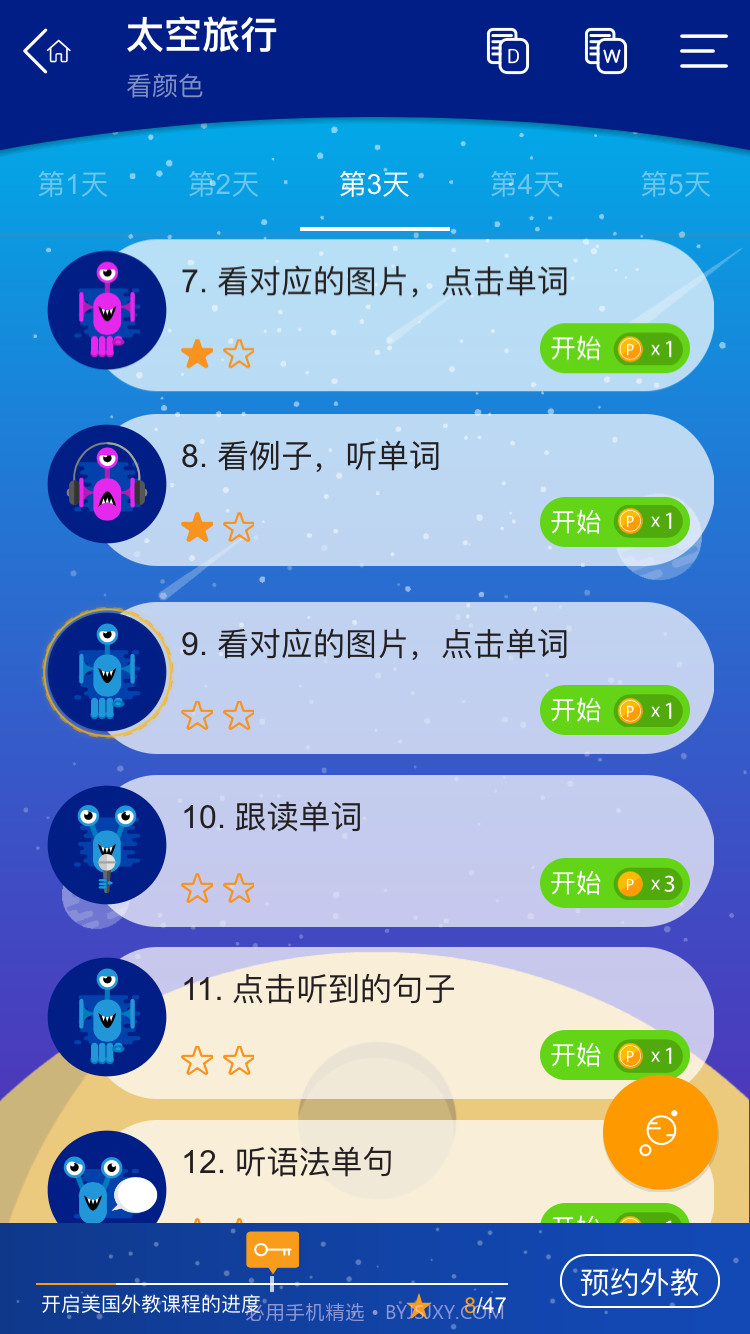Image resolution: width=750 pixels, height=1334 pixels.
Task: Toggle the second star on task 10
Action: (240, 888)
